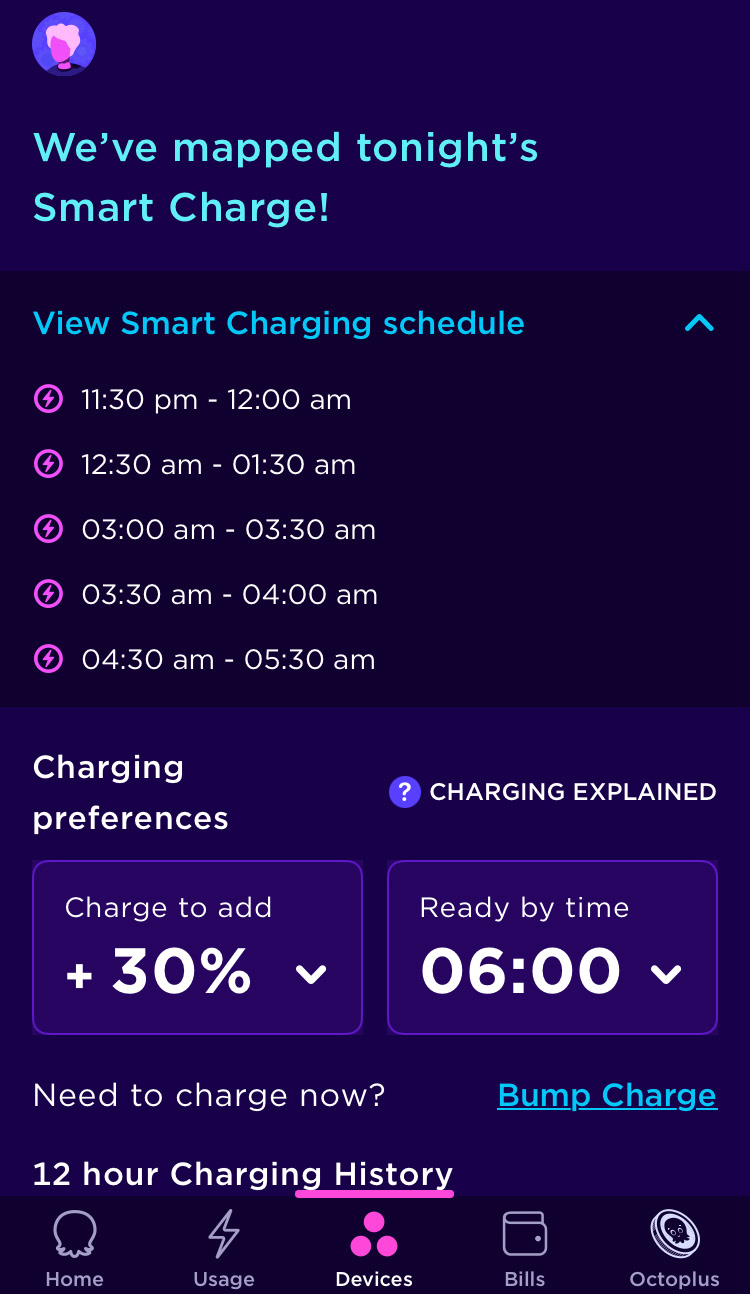The height and width of the screenshot is (1294, 750).
Task: Switch to the Usage tab
Action: tap(224, 1247)
